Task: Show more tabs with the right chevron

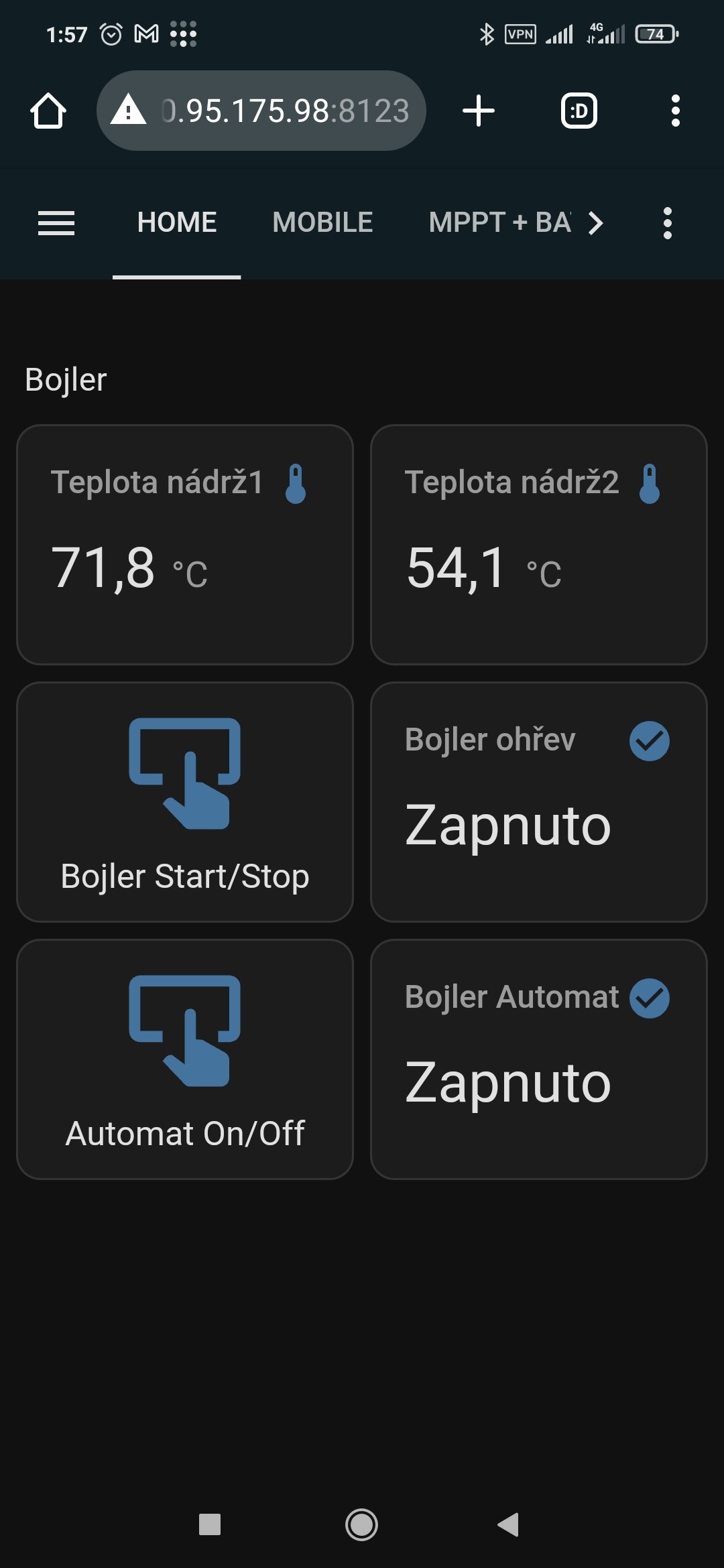Action: pos(595,222)
